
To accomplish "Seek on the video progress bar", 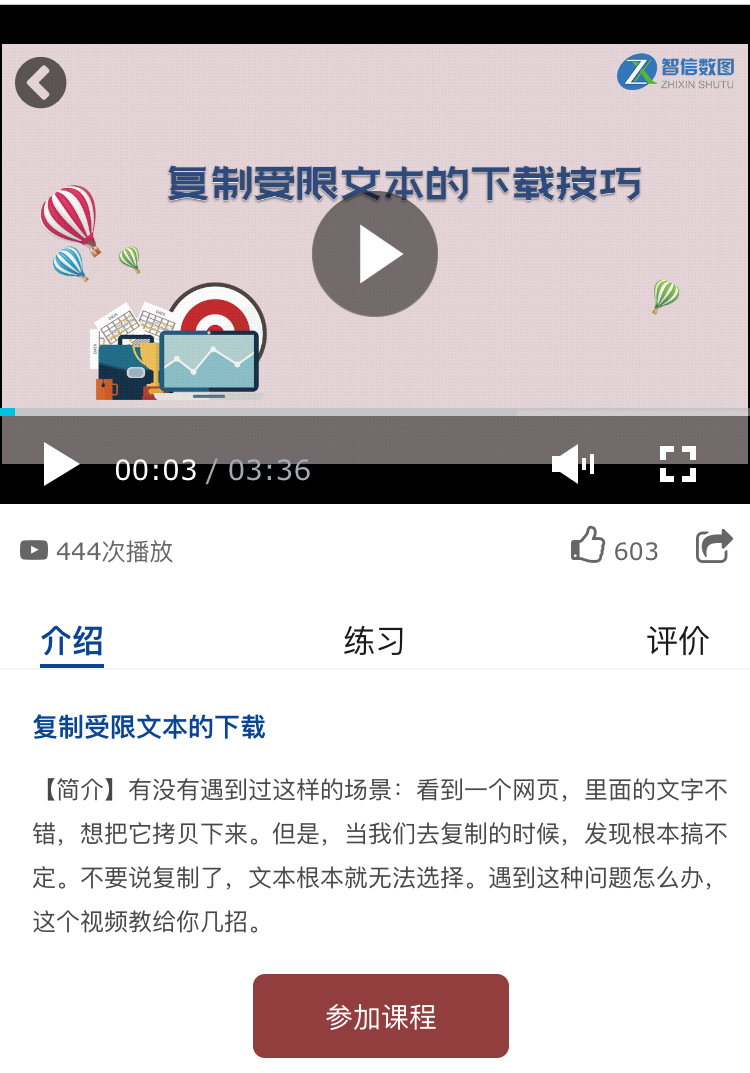I will 375,412.
